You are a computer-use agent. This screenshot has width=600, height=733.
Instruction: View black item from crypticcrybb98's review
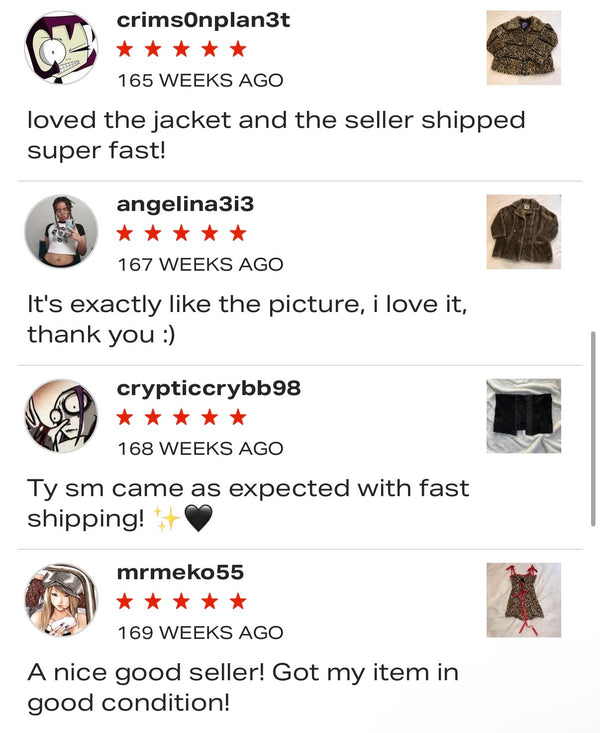[523, 416]
